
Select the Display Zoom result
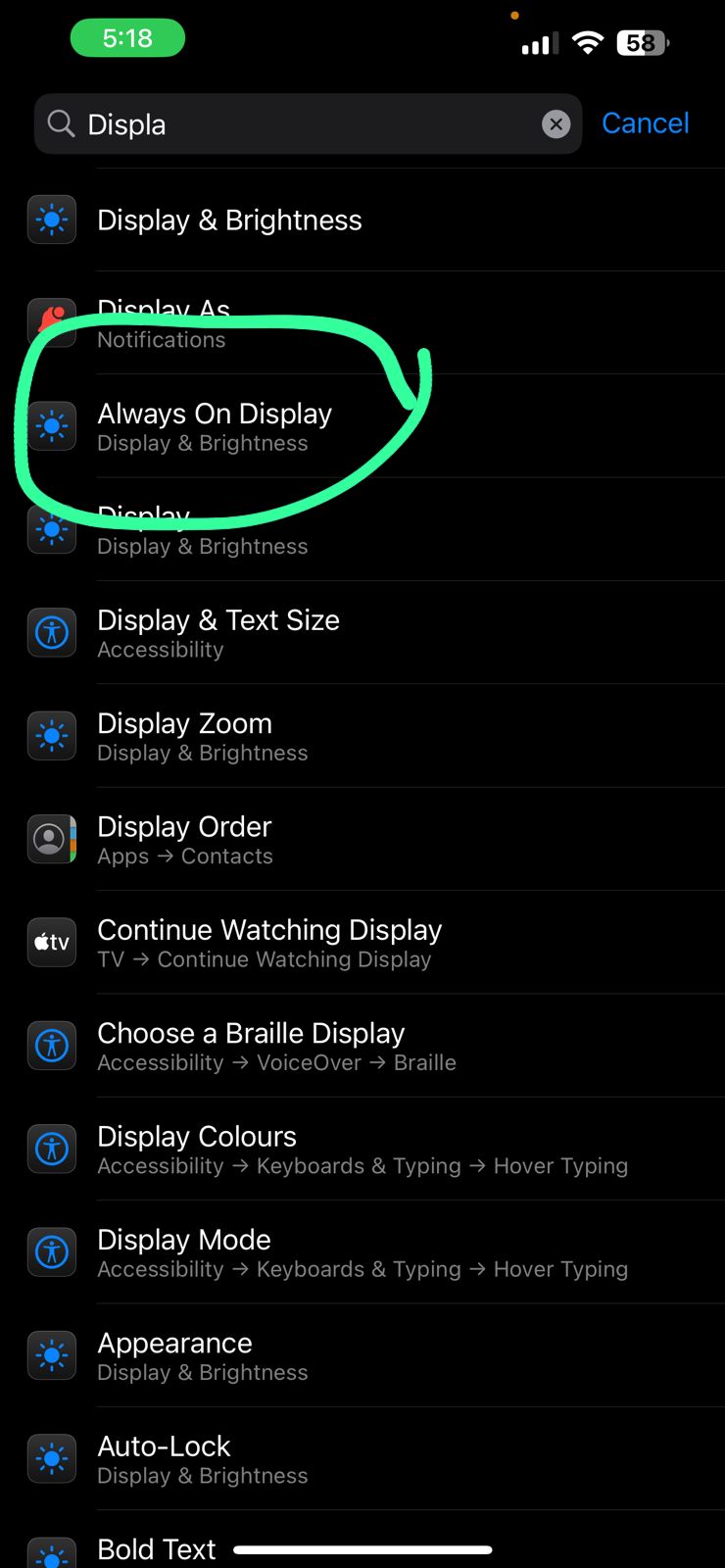[x=203, y=736]
